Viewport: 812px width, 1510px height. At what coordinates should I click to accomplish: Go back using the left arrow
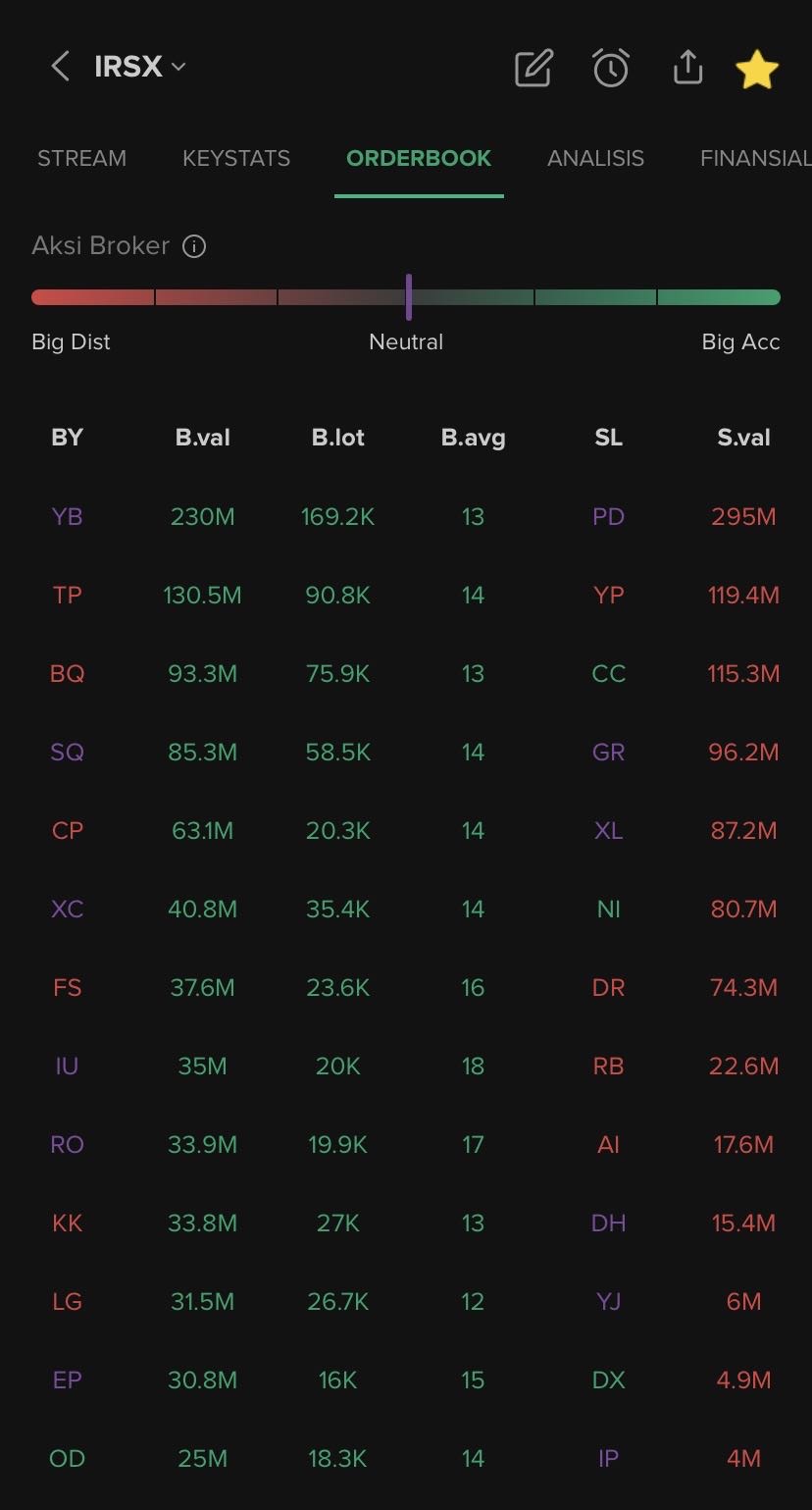point(60,67)
